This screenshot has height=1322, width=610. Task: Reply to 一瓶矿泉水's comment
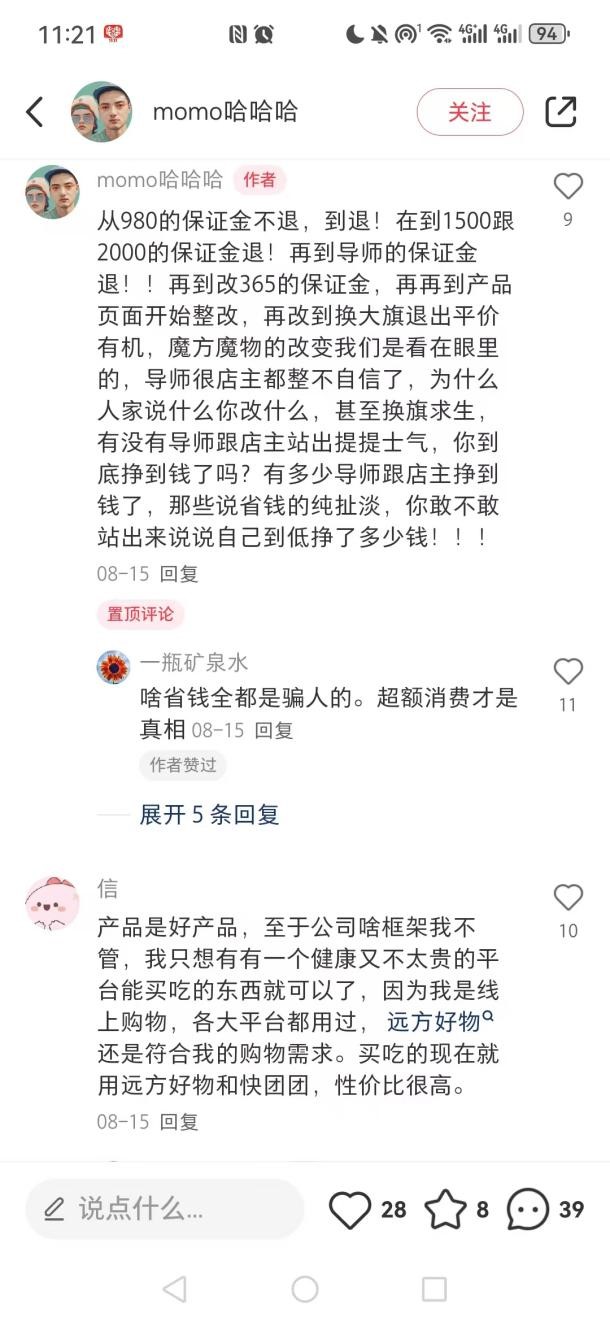point(273,730)
